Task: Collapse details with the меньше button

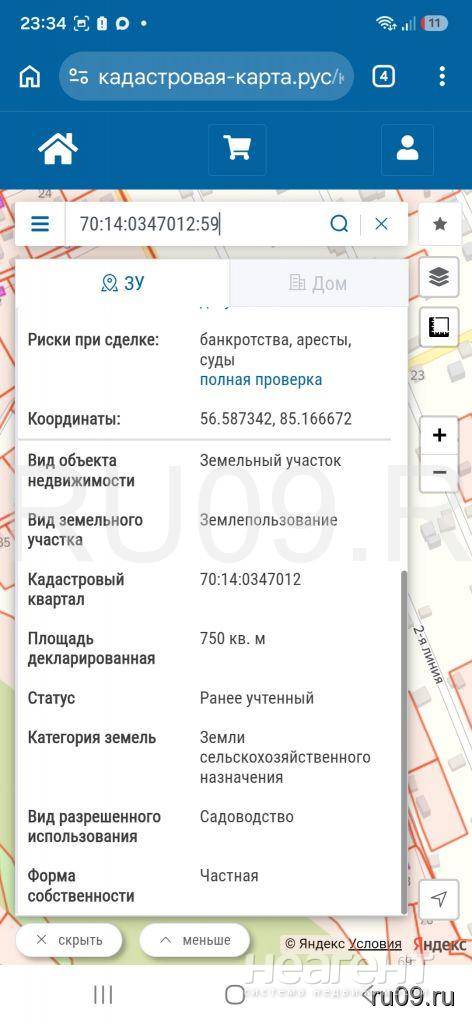Action: pos(195,940)
